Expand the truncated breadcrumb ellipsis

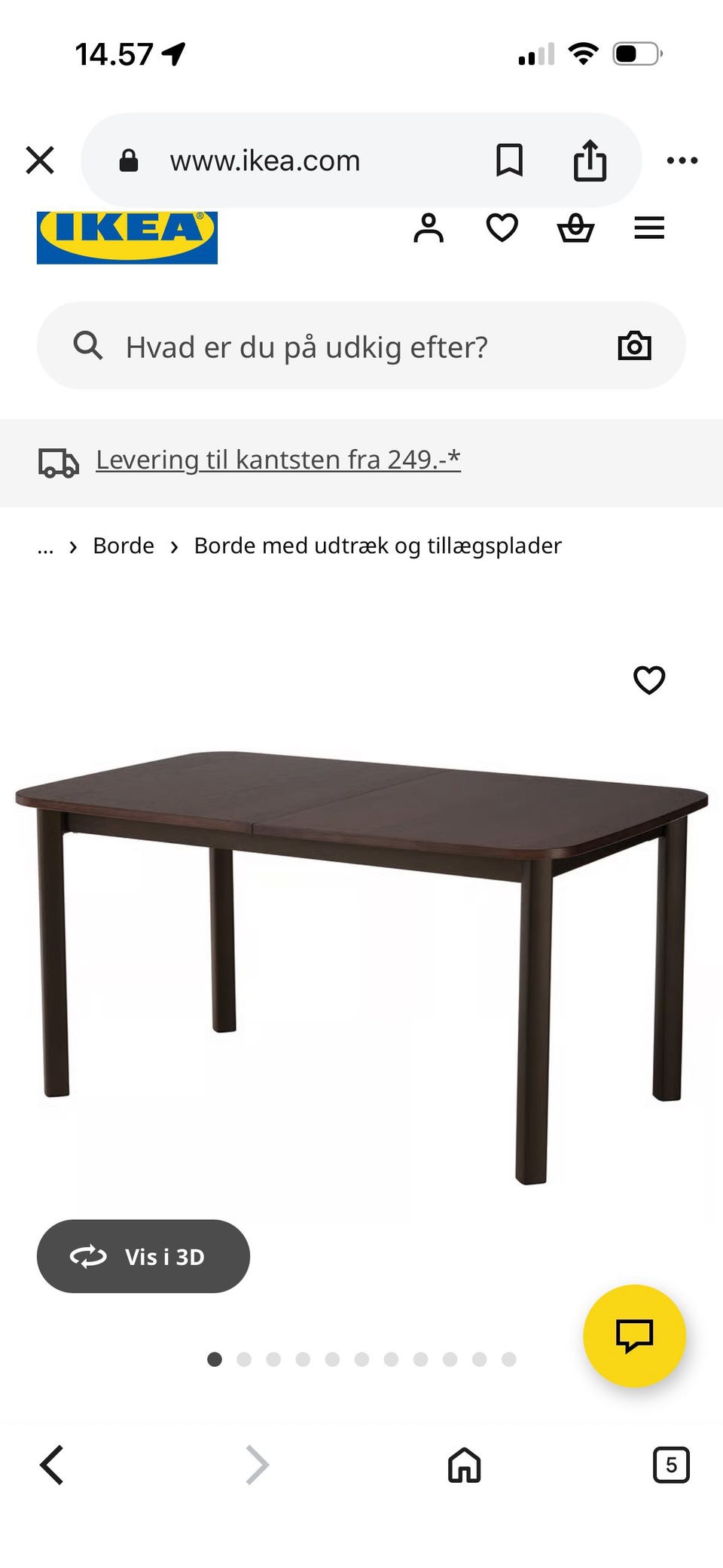click(x=45, y=546)
